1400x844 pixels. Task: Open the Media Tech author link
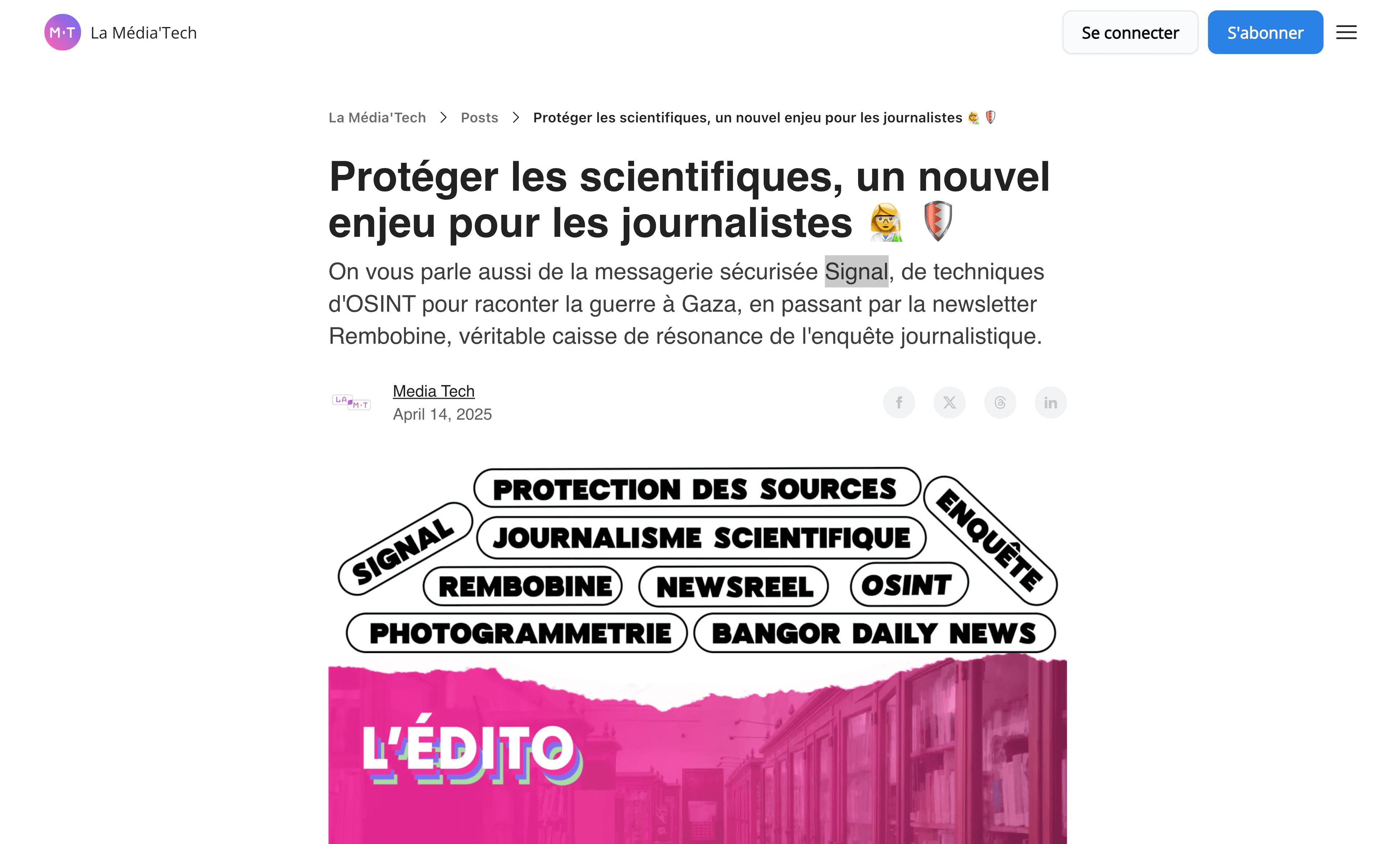pos(434,391)
